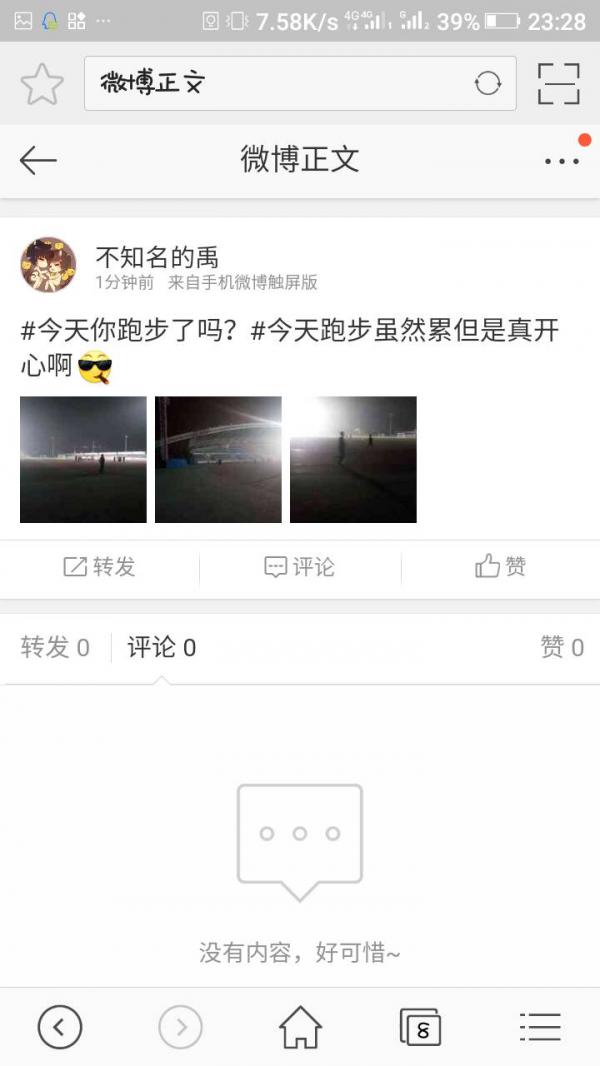Image resolution: width=600 pixels, height=1066 pixels.
Task: Open the browser tabs switcher showing 8
Action: tap(420, 1027)
